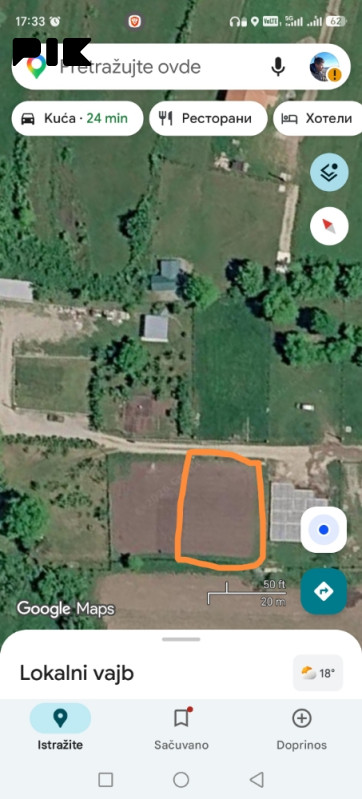Expand the Lokalni vajb sheet handle

pos(181,639)
